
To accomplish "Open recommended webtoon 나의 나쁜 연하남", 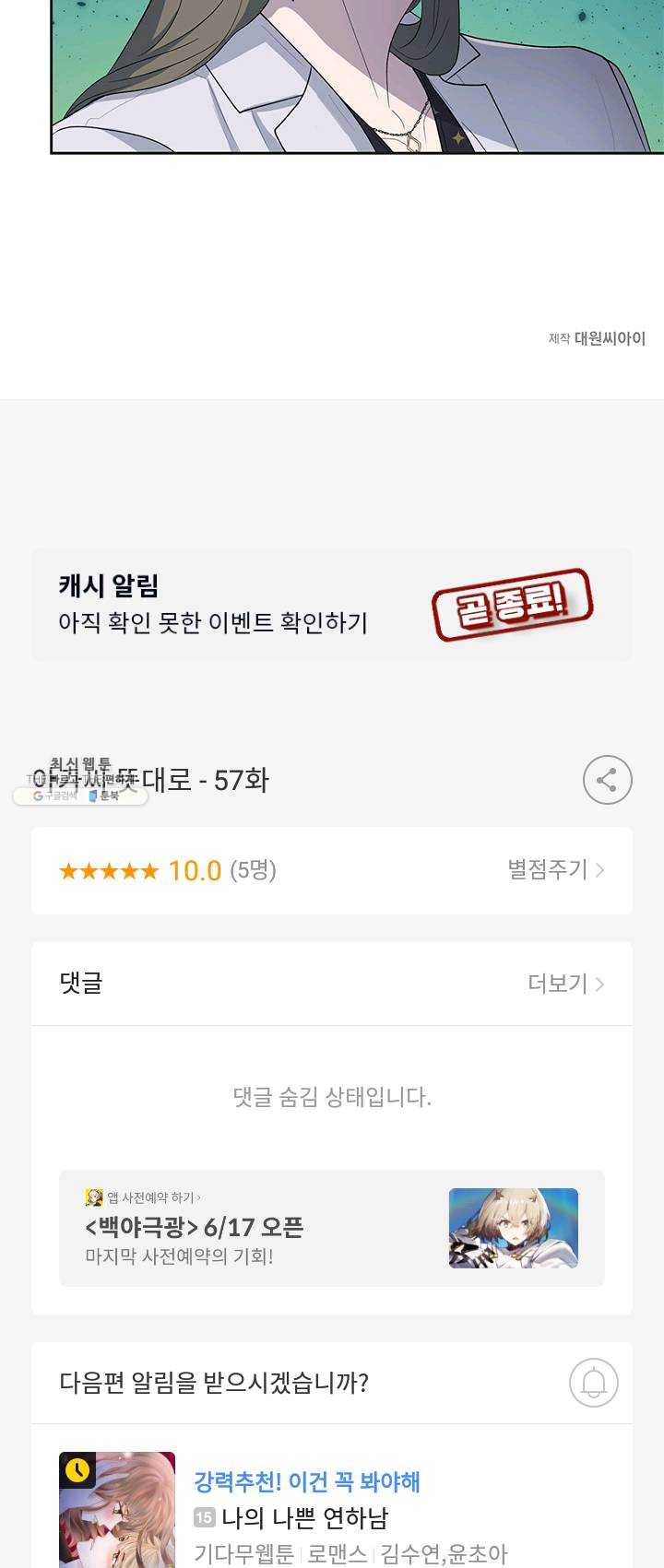I will click(304, 1517).
